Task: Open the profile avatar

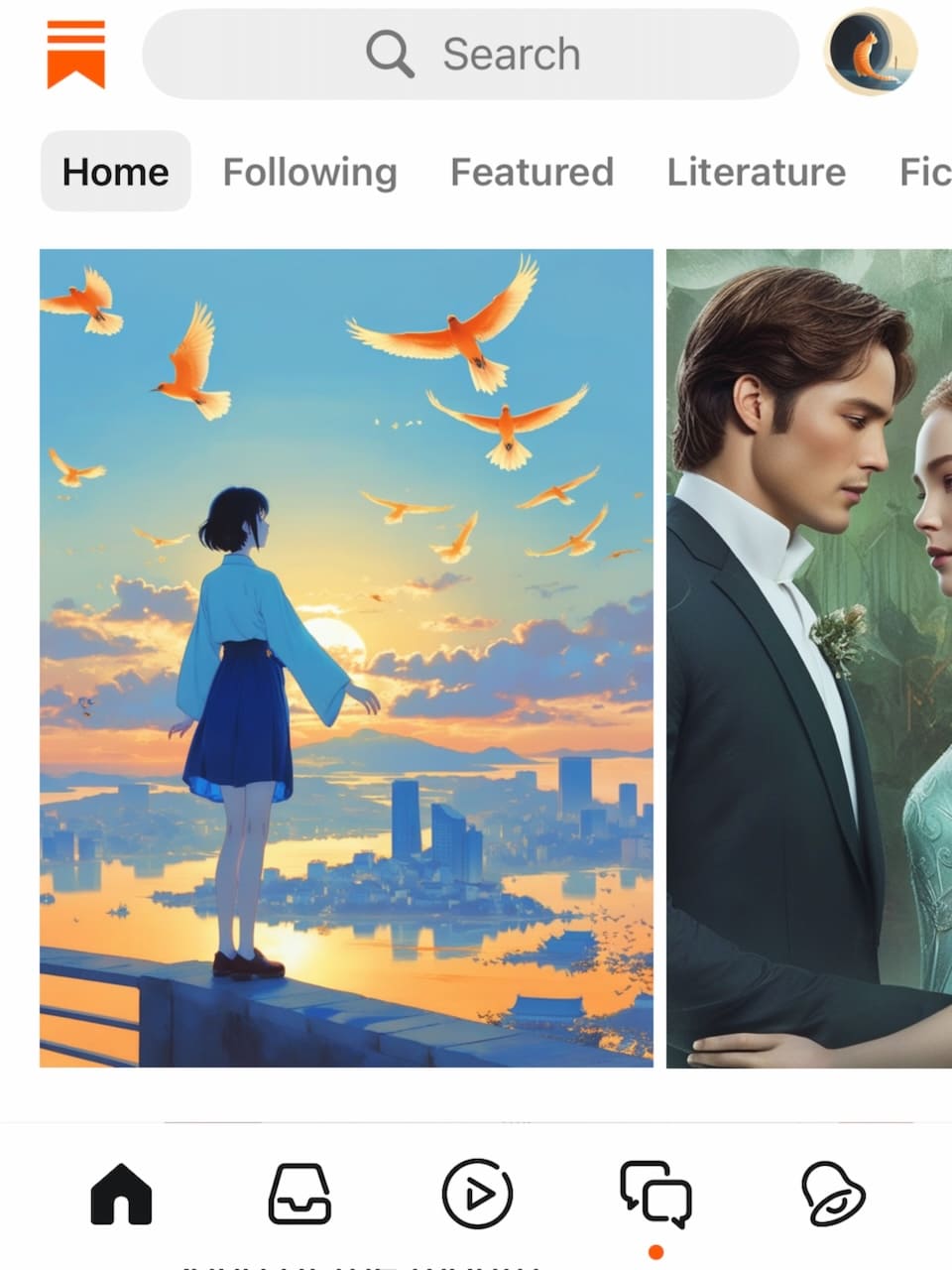Action: (x=870, y=54)
